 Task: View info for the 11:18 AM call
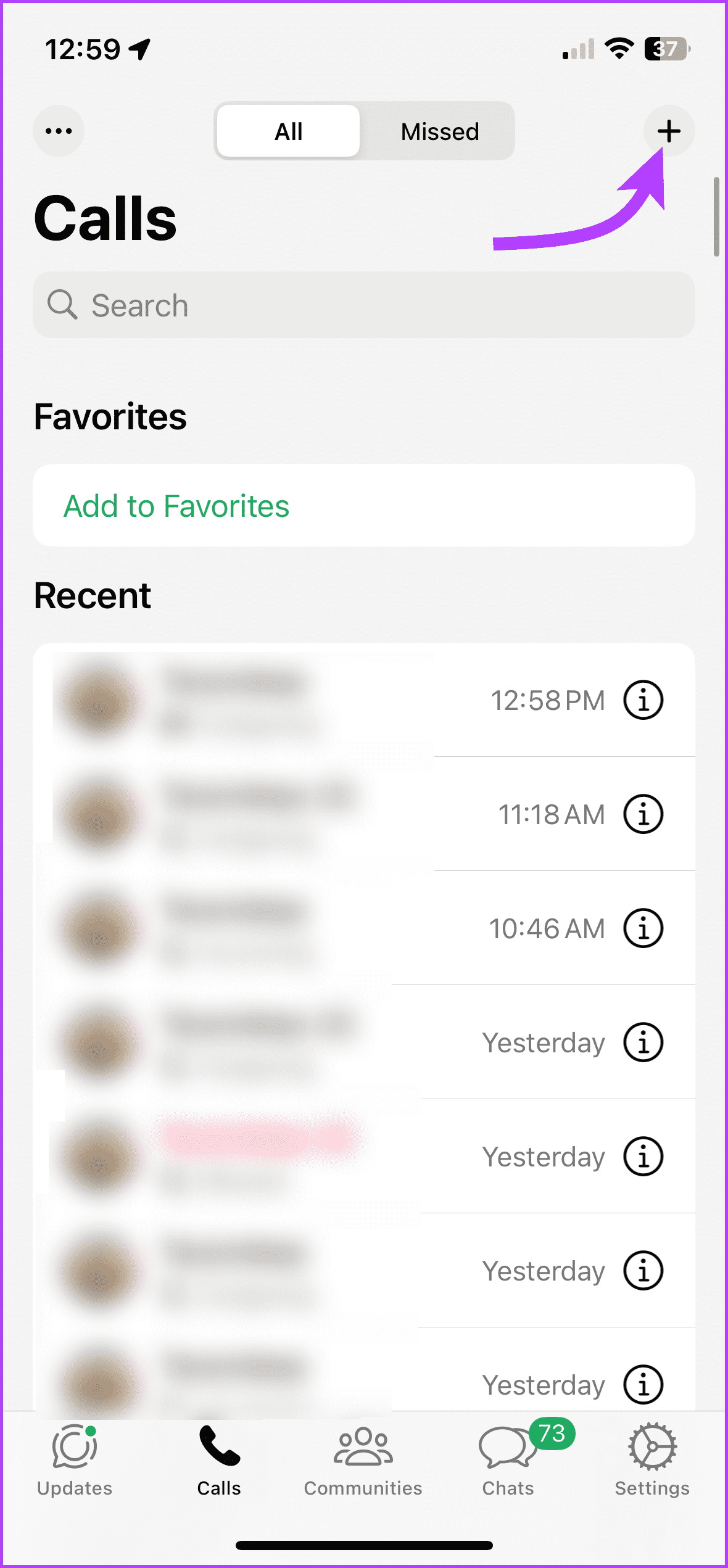click(x=643, y=814)
